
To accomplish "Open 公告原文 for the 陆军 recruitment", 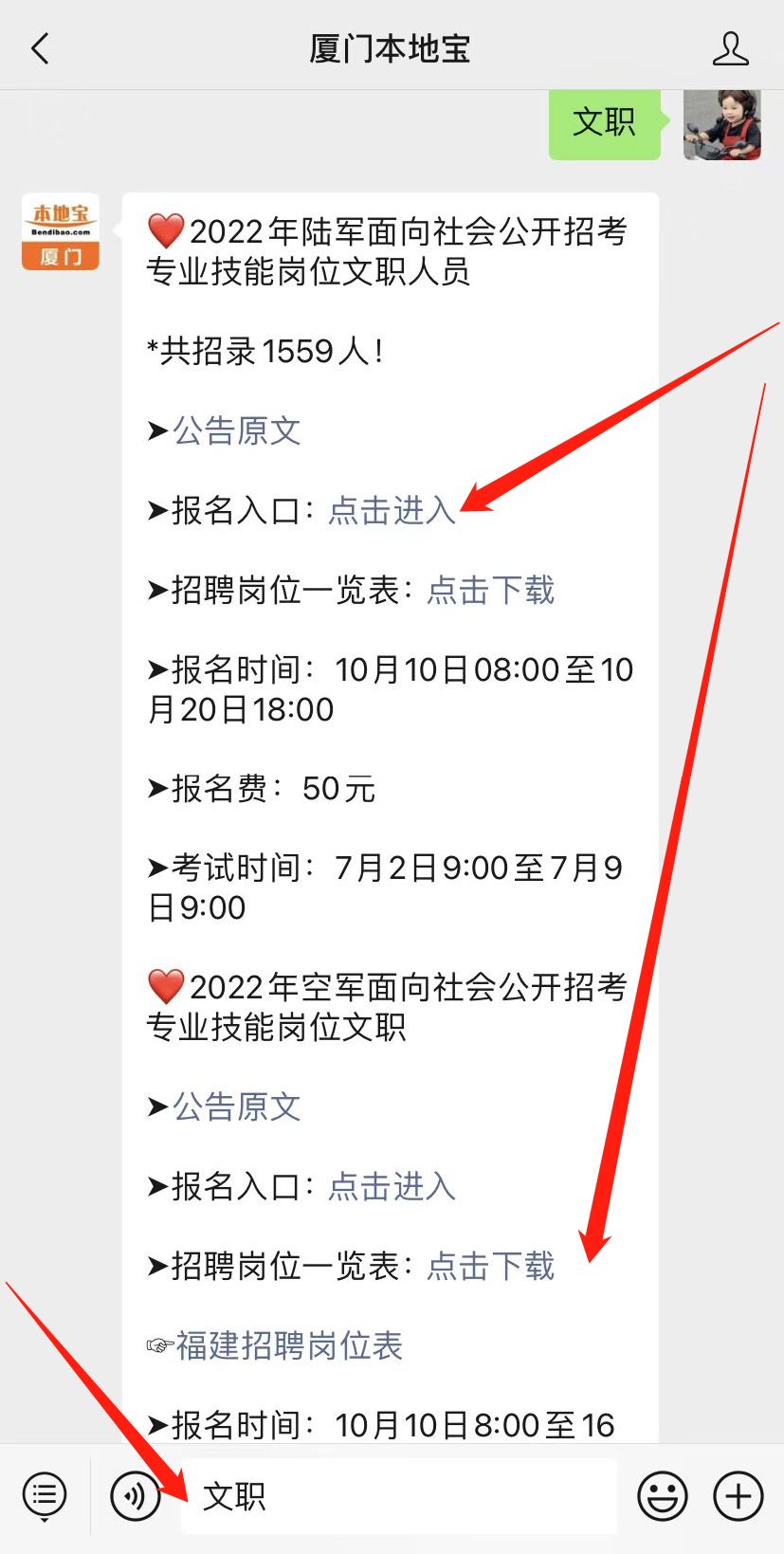I will coord(236,431).
